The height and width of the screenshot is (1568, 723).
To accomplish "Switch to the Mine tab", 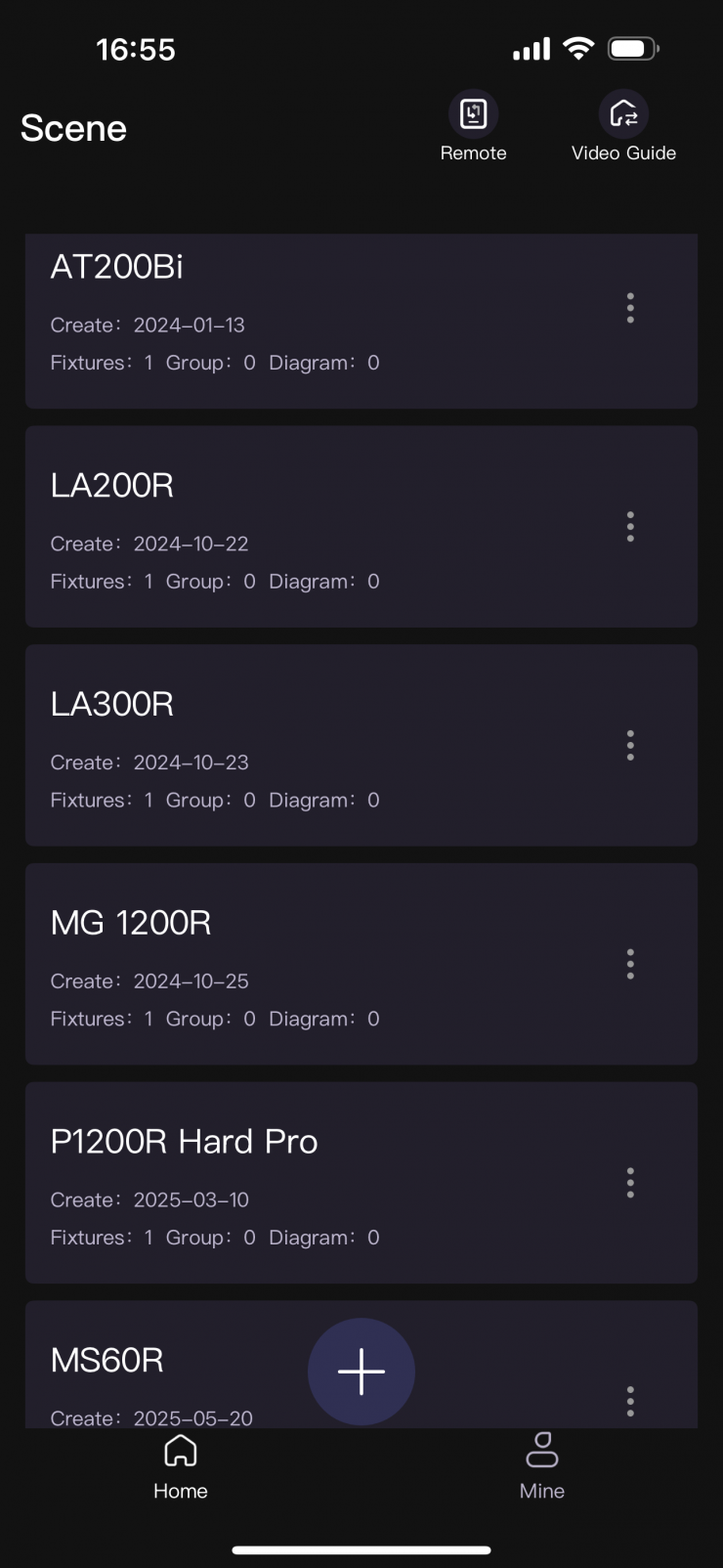I will tap(542, 1466).
